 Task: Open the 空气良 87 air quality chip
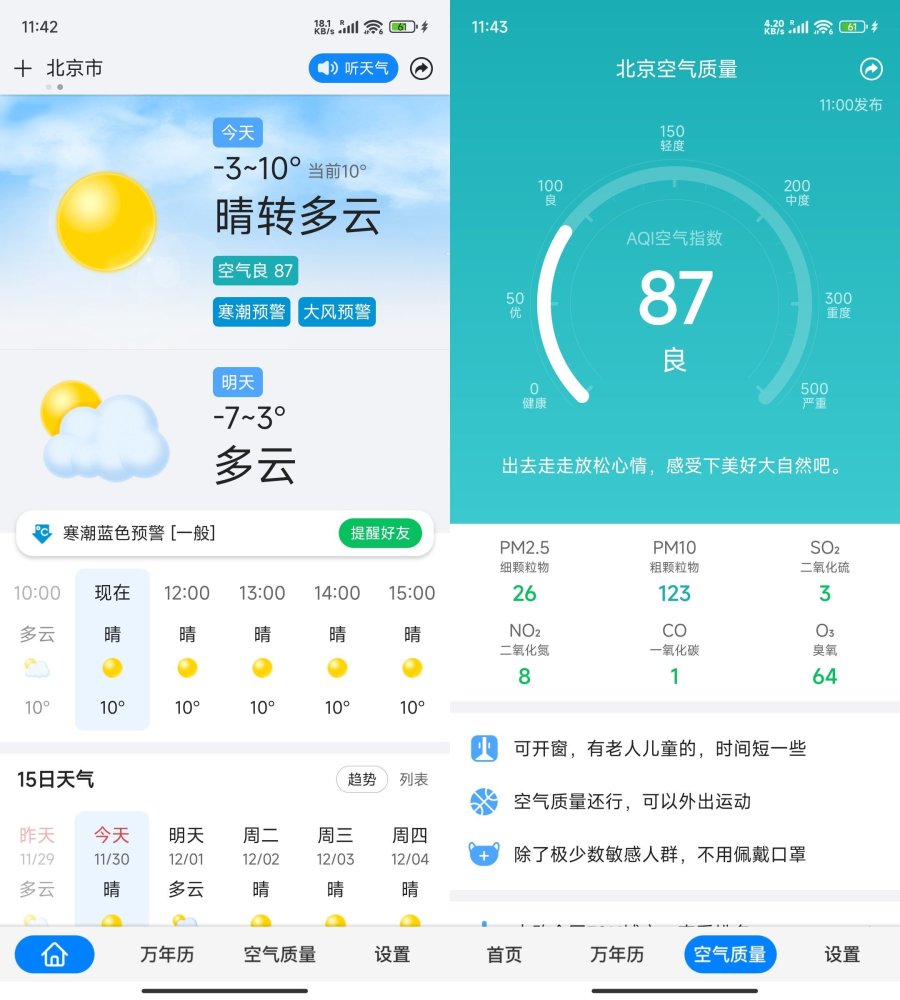tap(255, 271)
